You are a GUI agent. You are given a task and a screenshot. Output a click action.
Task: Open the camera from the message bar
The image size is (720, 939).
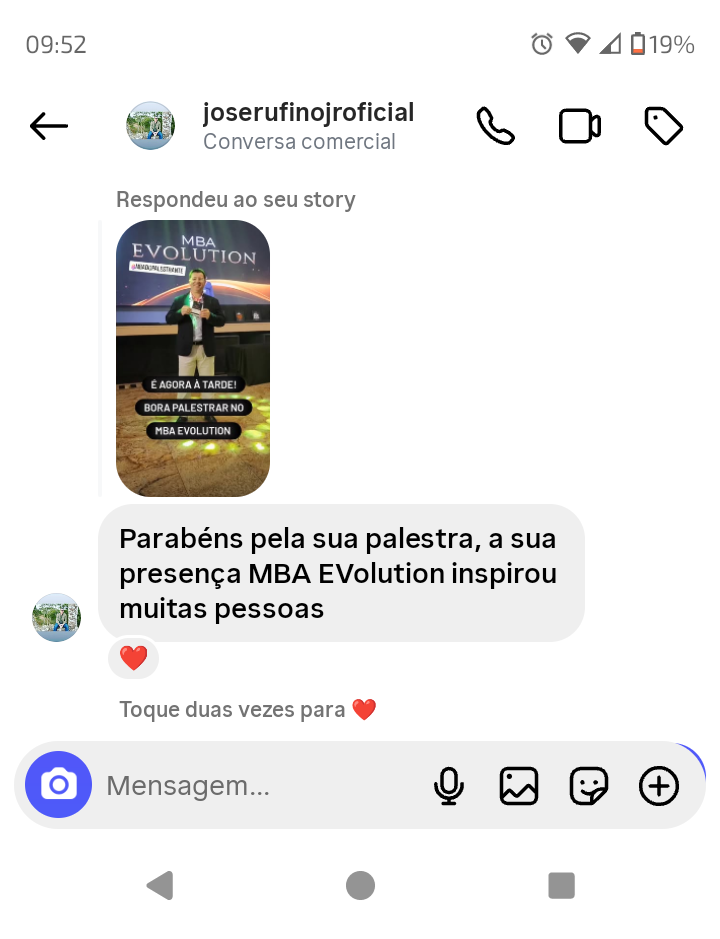tap(58, 785)
